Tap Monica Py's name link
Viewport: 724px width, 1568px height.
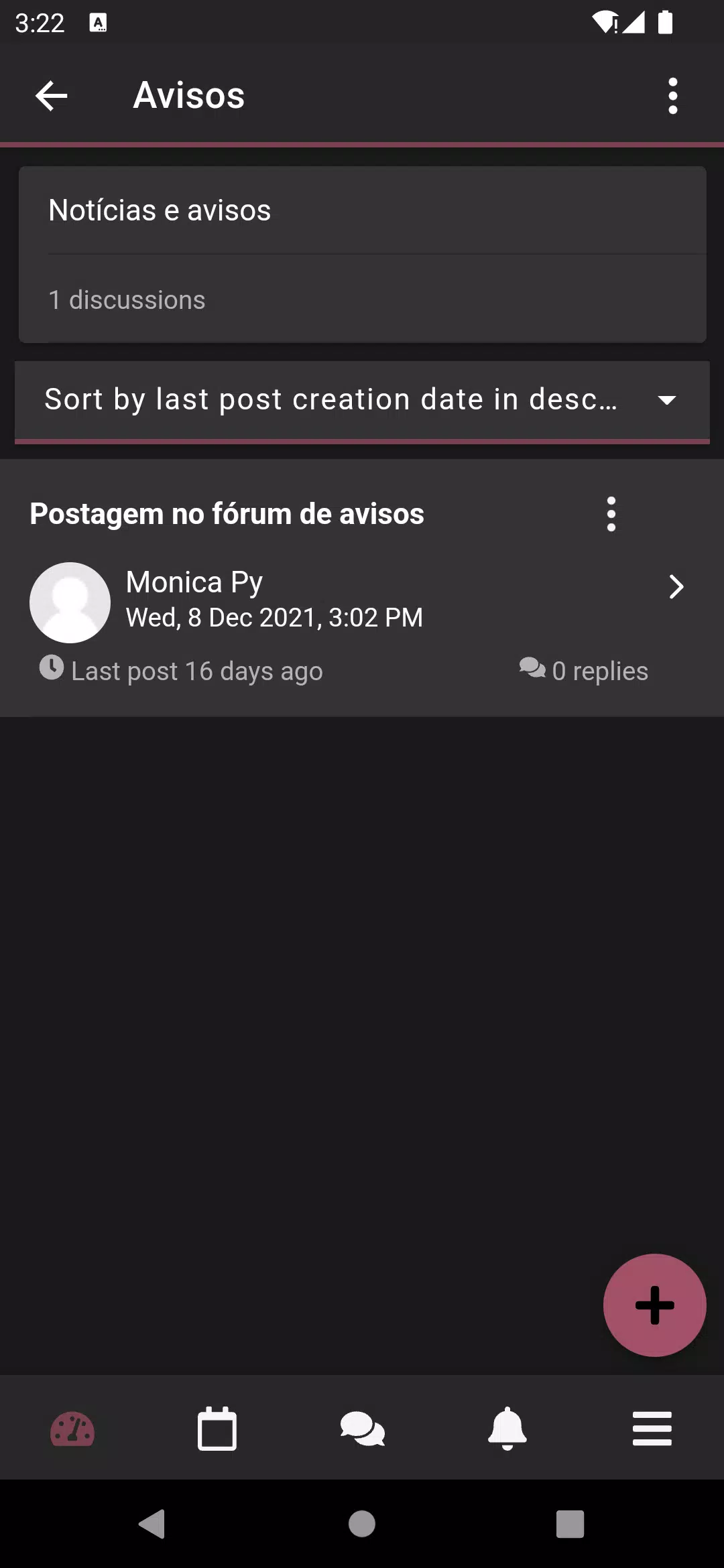click(x=194, y=582)
